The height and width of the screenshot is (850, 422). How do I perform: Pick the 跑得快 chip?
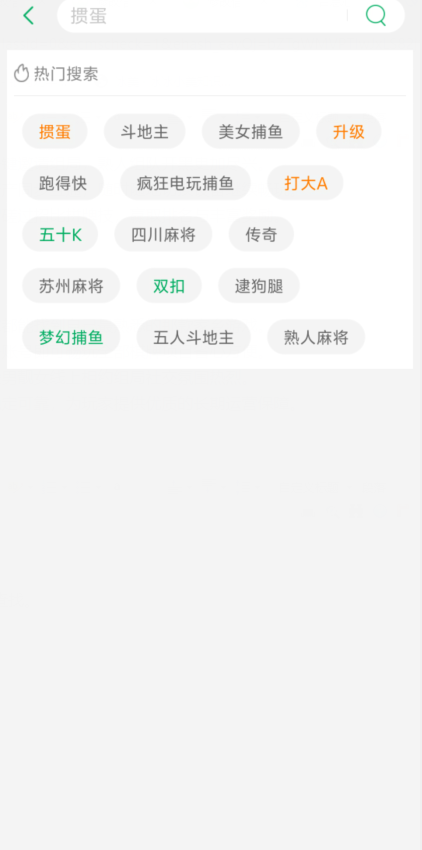63,183
